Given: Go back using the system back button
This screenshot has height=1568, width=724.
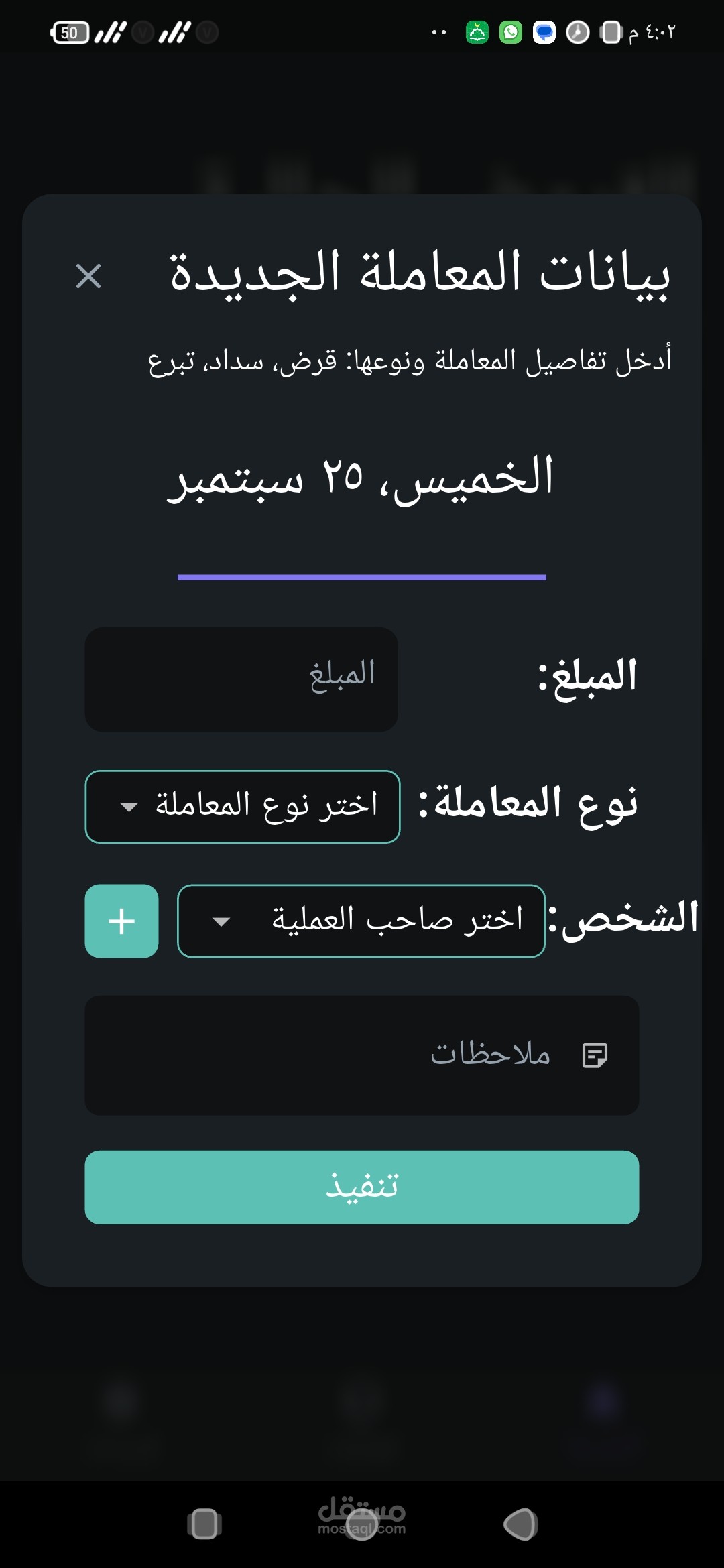Looking at the screenshot, I should tap(522, 1524).
